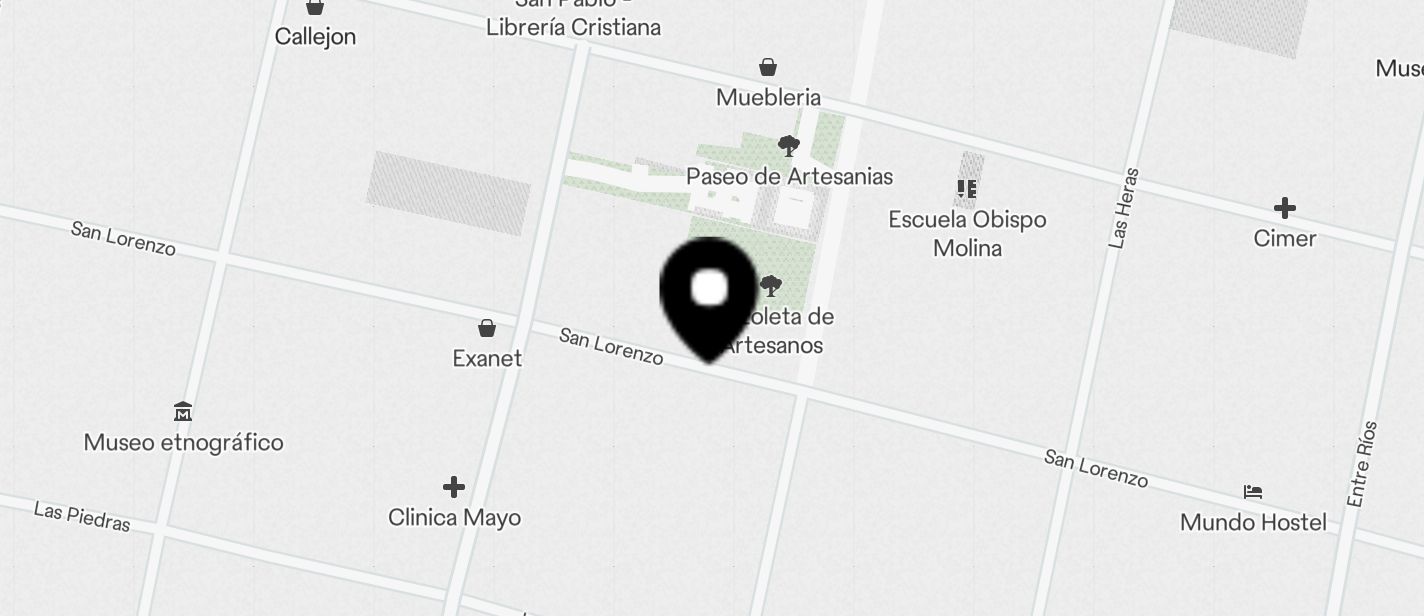Tap the black location pin marker

709,294
